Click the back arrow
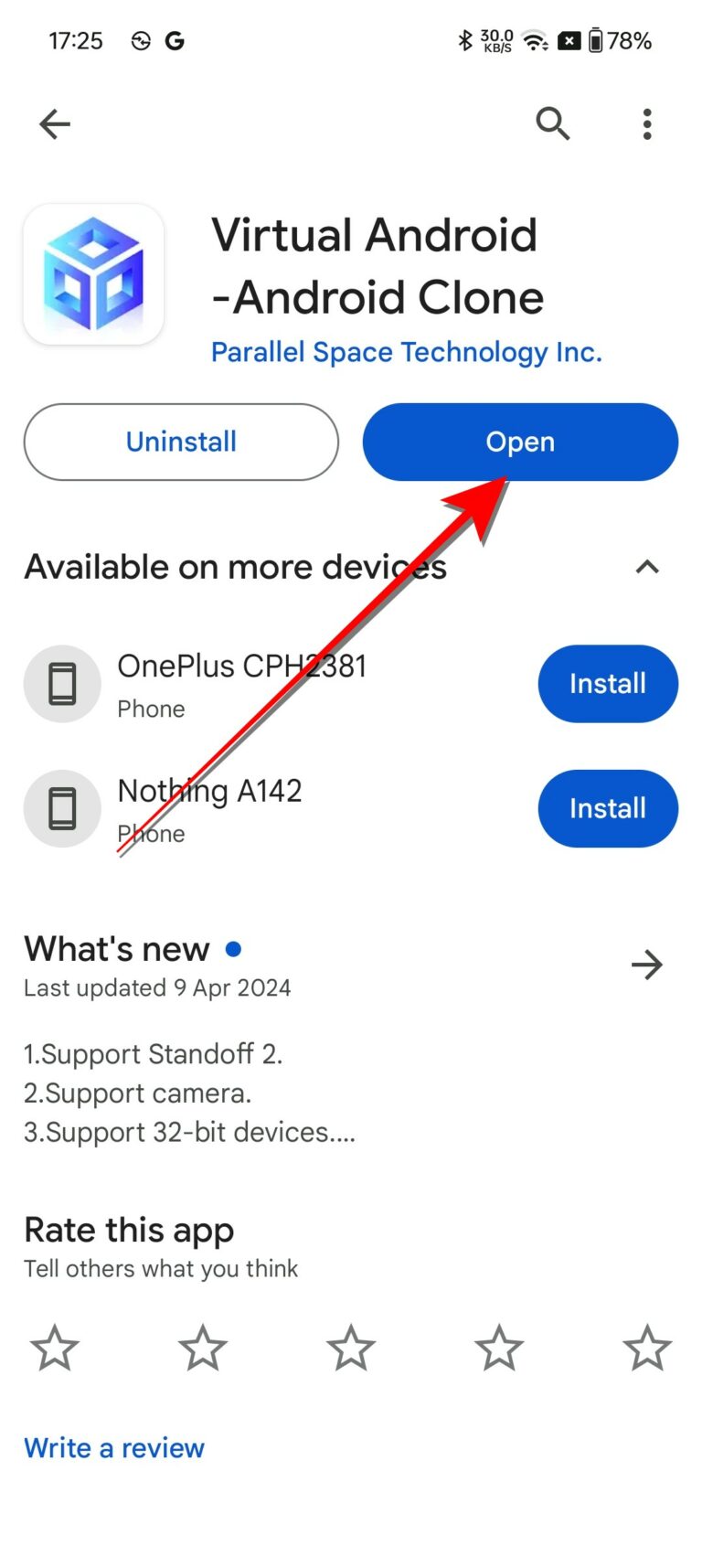 click(54, 123)
